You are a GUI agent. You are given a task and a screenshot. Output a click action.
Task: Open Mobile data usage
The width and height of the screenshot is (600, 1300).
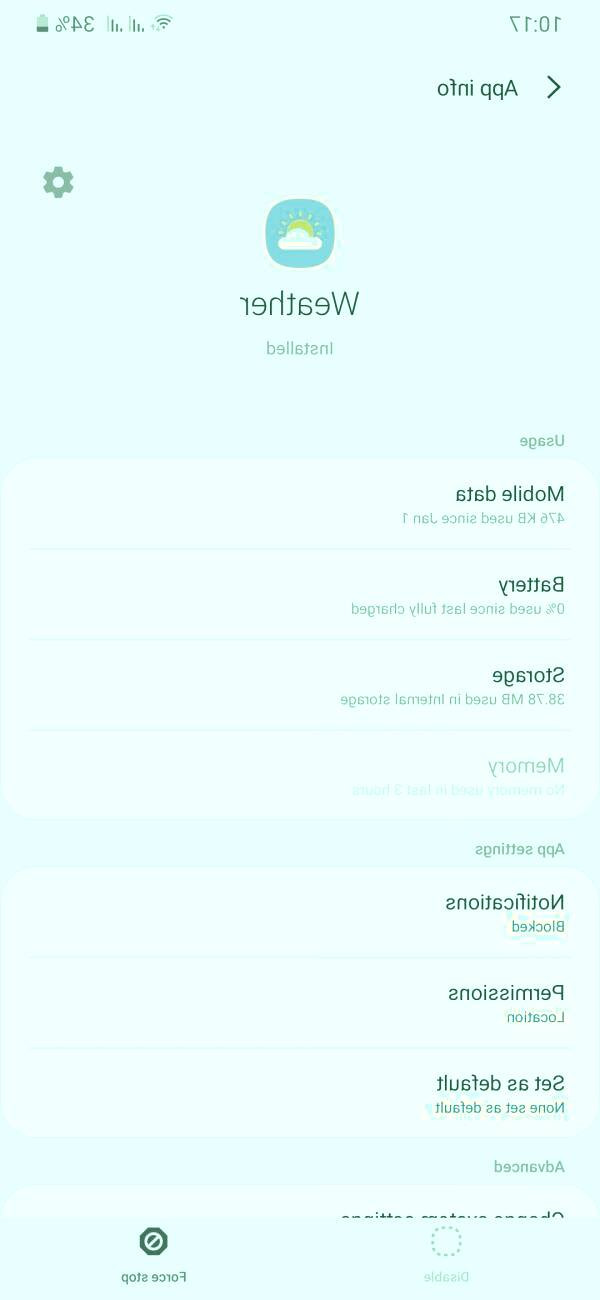[300, 504]
